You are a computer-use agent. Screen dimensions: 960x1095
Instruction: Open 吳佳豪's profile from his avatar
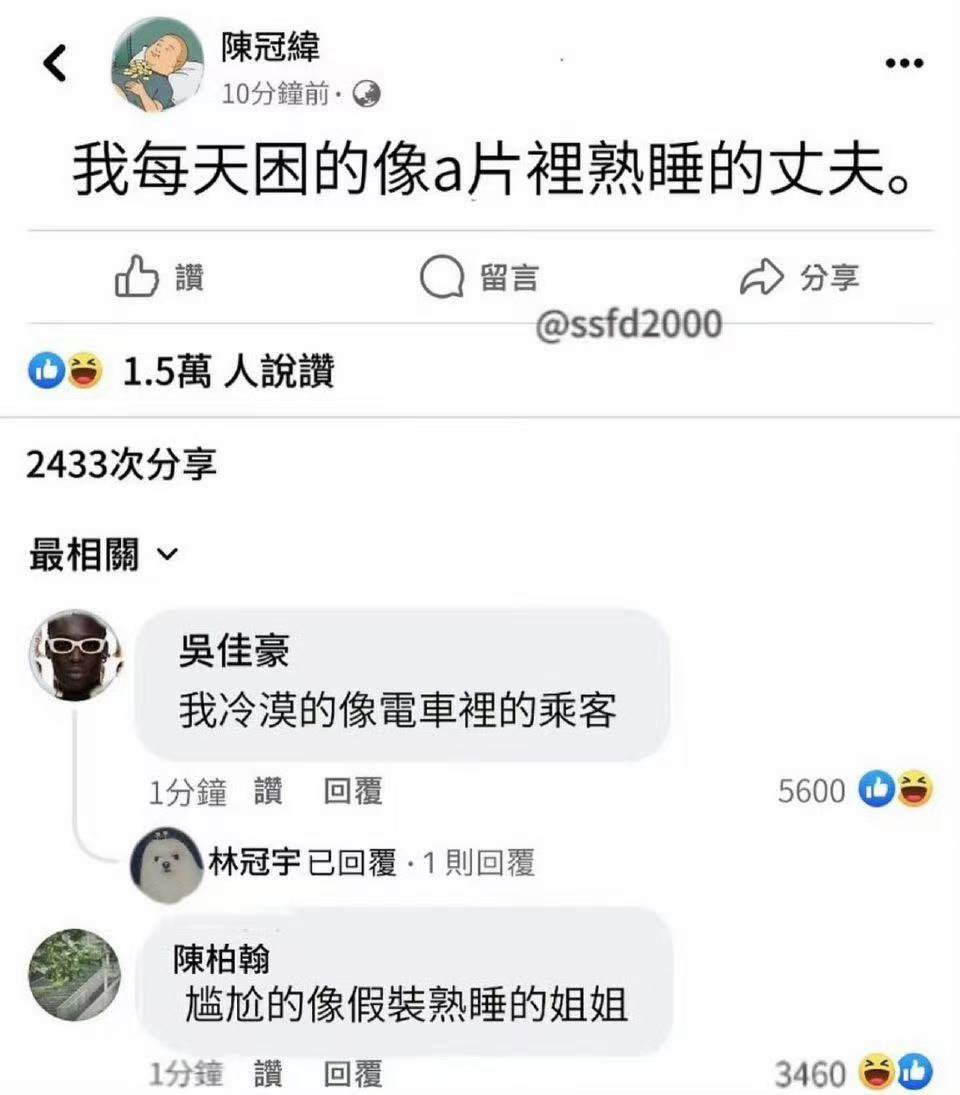[74, 656]
